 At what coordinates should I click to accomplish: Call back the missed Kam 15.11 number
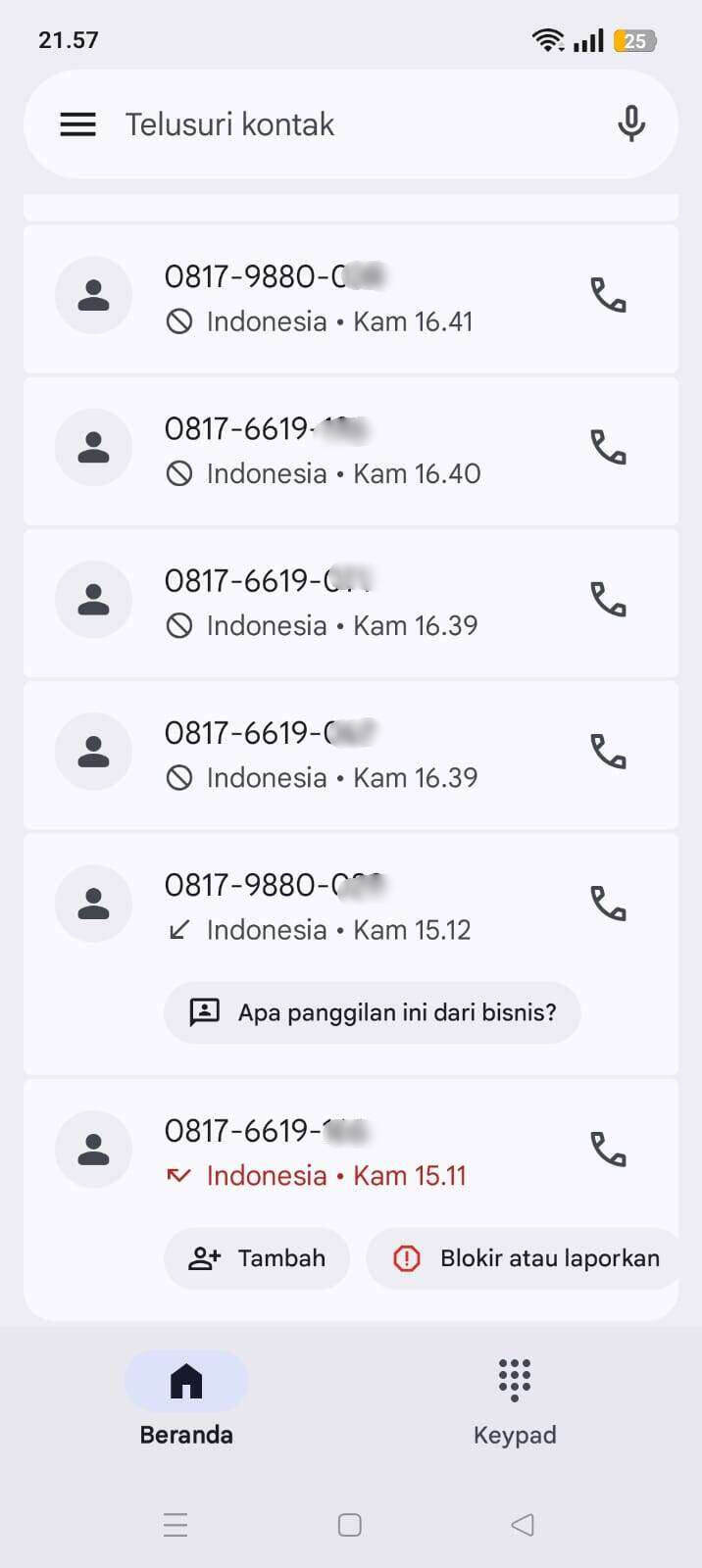(608, 1150)
